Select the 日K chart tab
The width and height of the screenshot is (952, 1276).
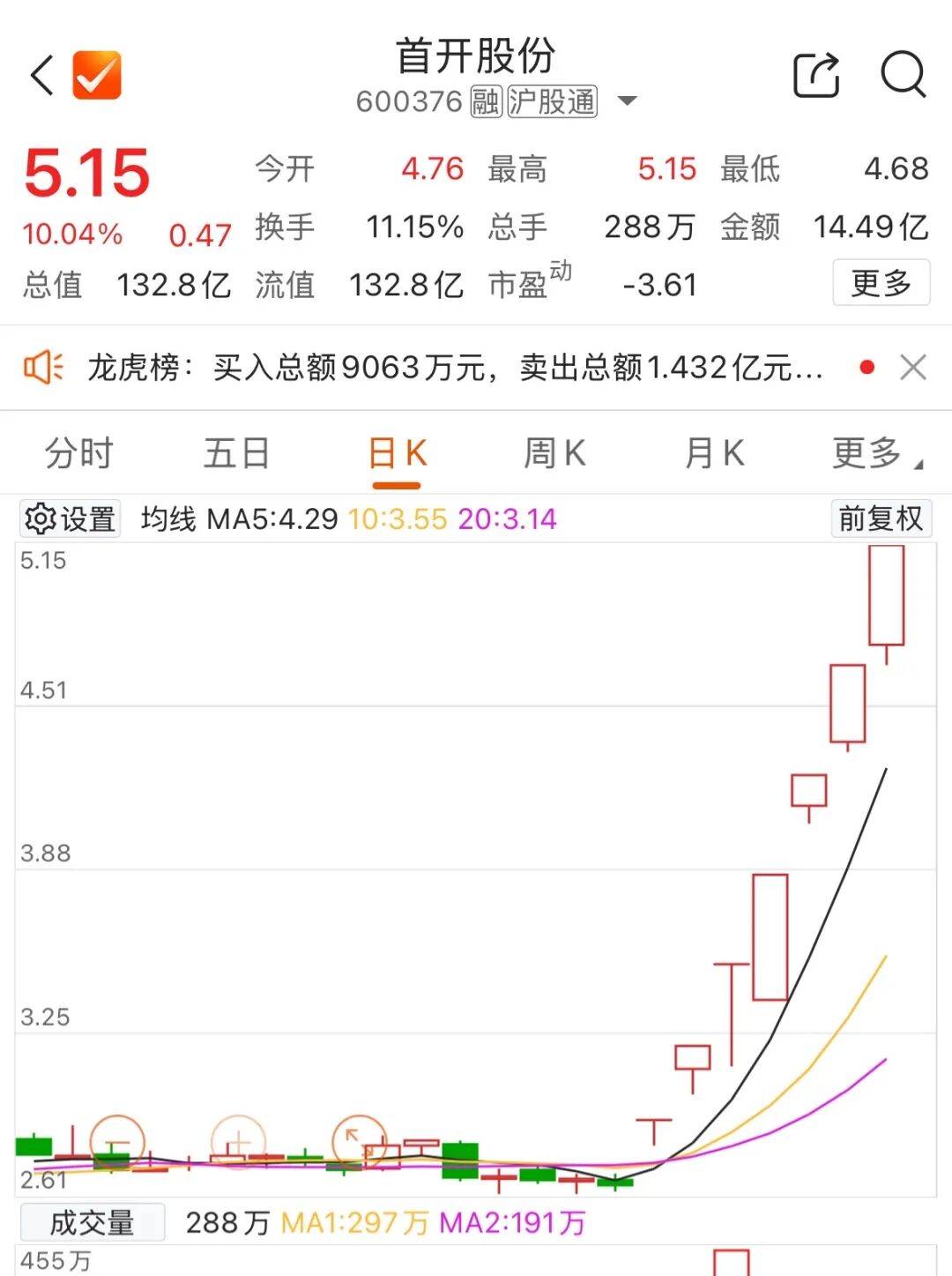[x=397, y=455]
